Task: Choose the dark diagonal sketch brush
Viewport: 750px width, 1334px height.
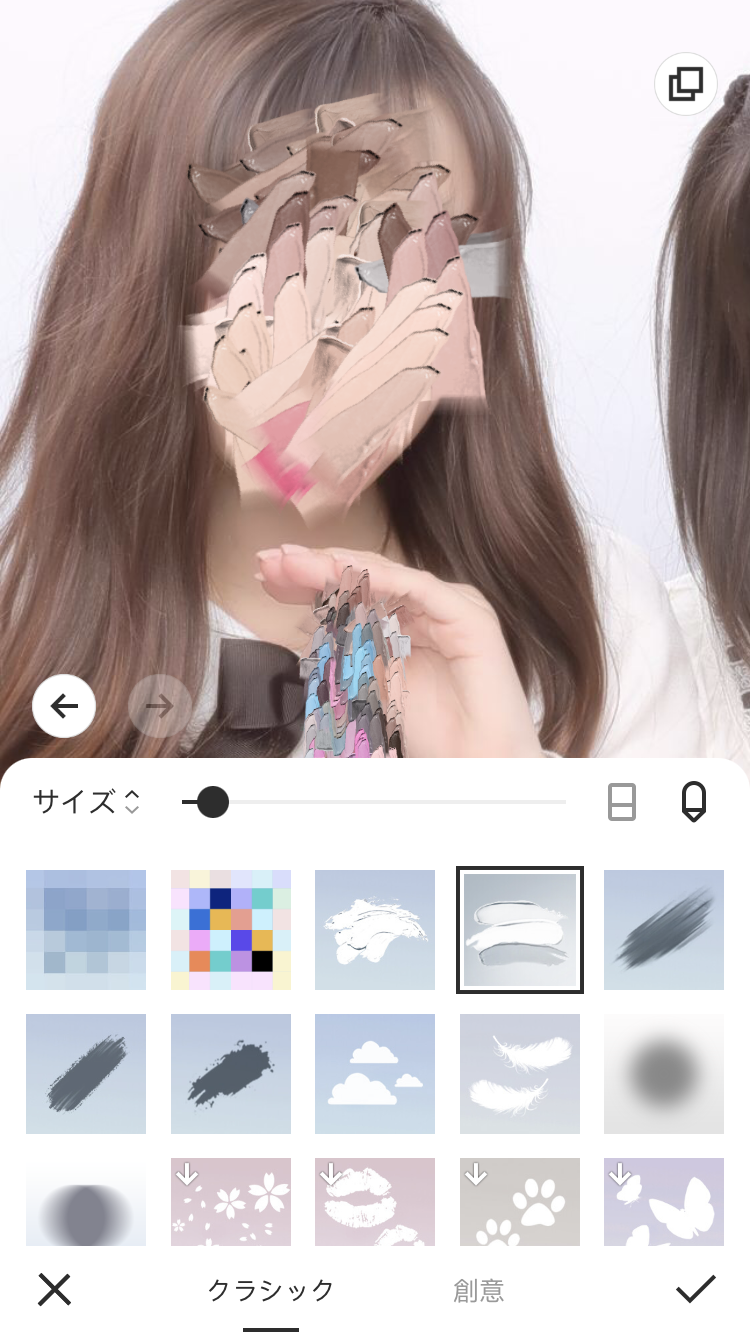Action: (x=664, y=930)
